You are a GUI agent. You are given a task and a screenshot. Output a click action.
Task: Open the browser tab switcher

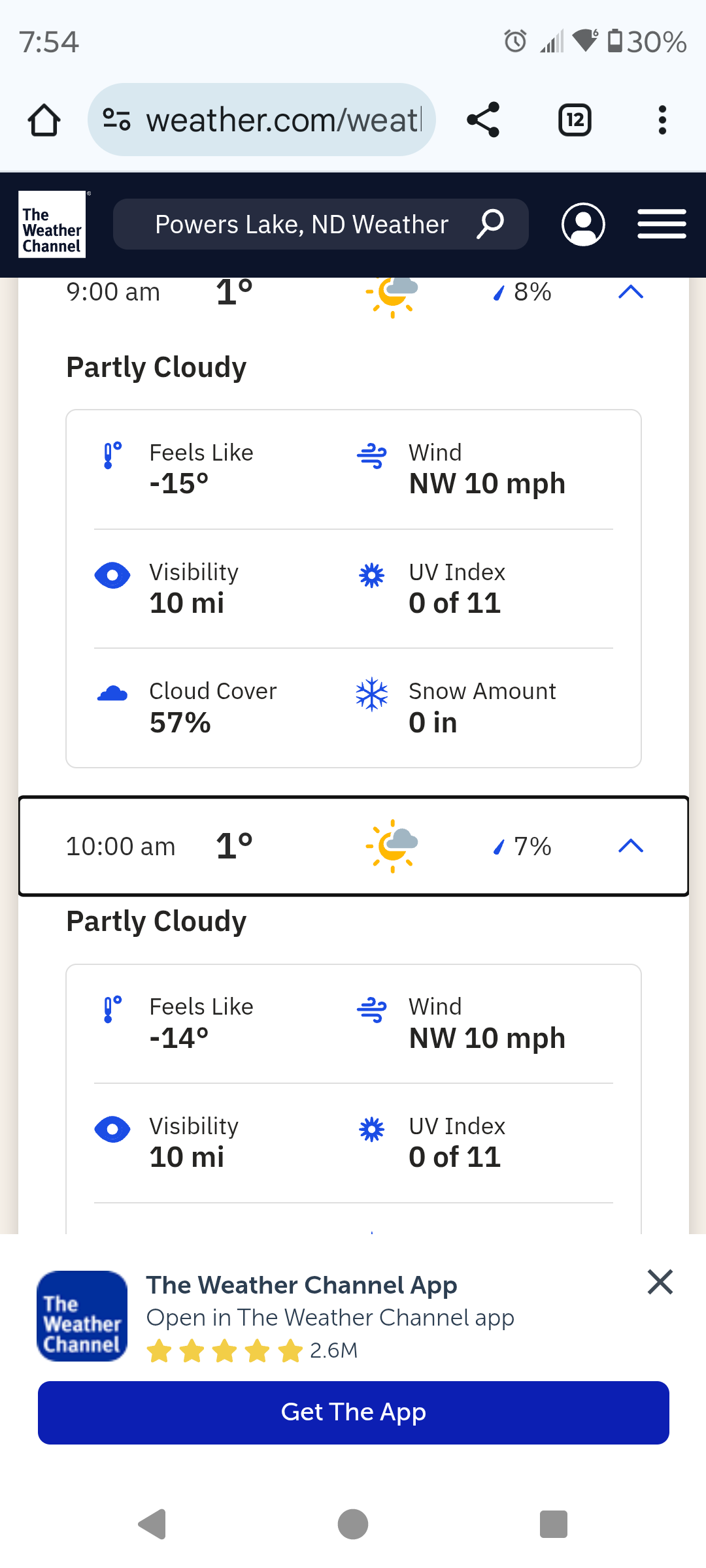coord(575,120)
